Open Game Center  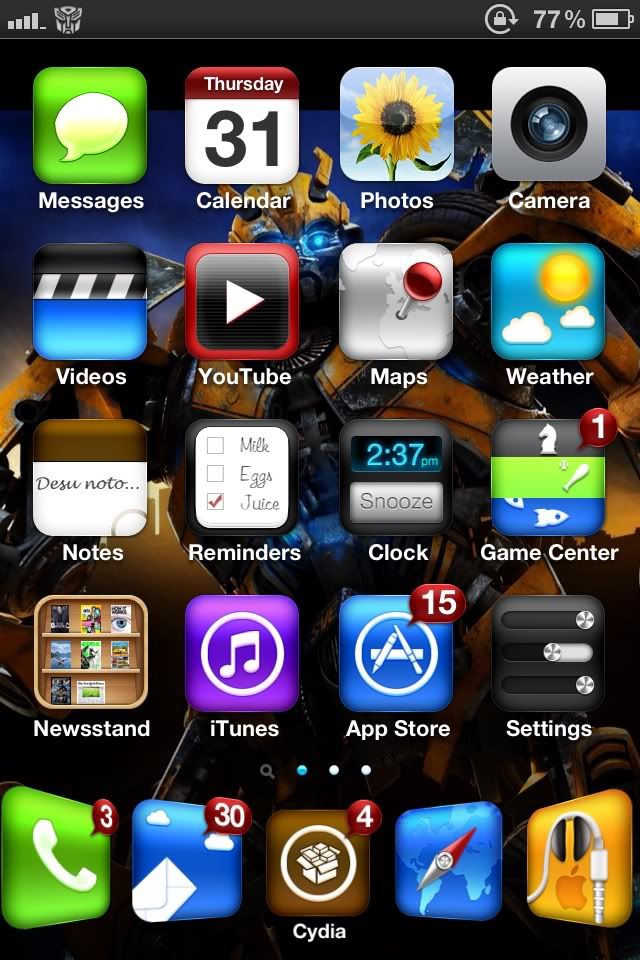[548, 477]
